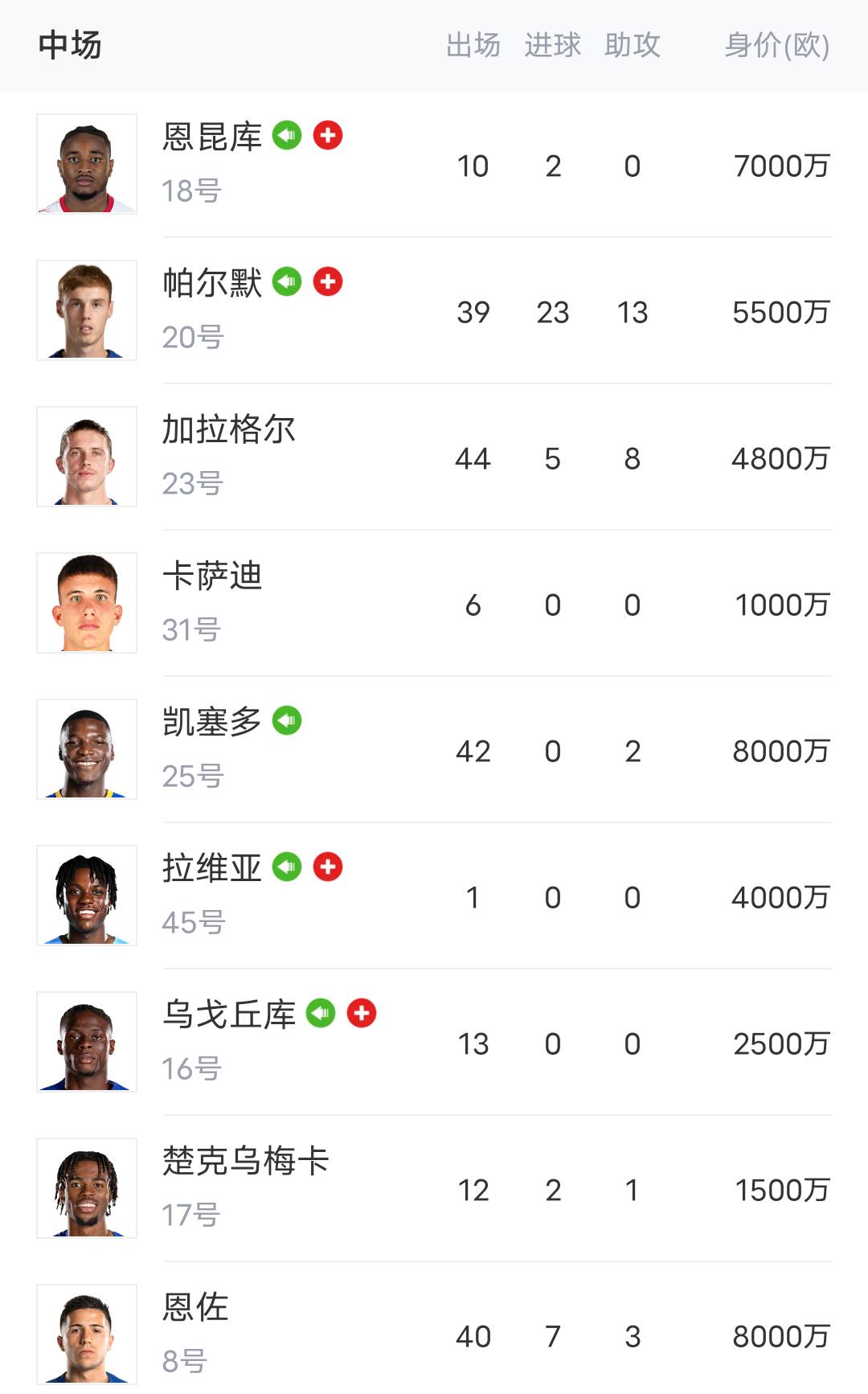Select the 卡萨迪 player row
868x1394 pixels.
coord(434,604)
